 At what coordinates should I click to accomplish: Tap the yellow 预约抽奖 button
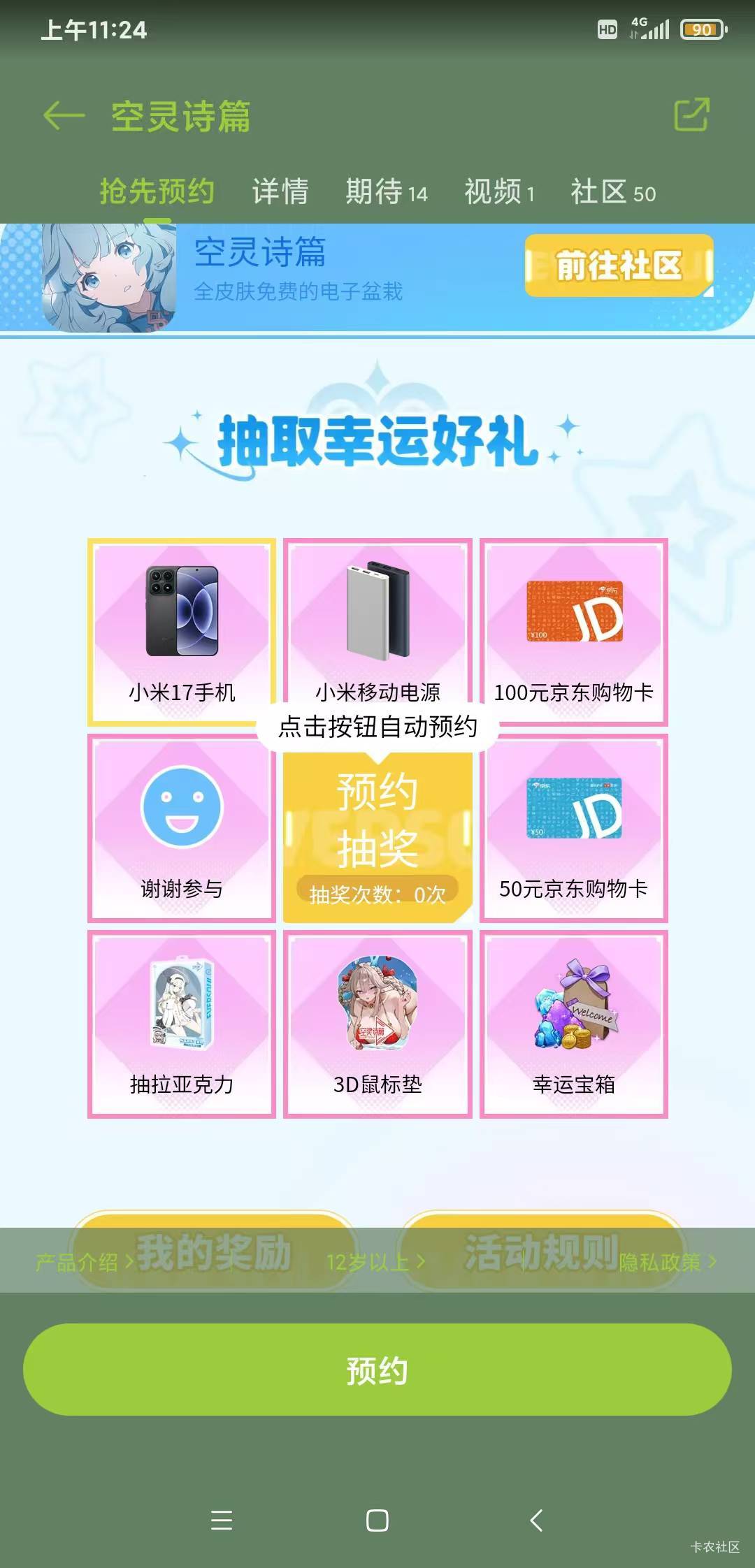377,837
